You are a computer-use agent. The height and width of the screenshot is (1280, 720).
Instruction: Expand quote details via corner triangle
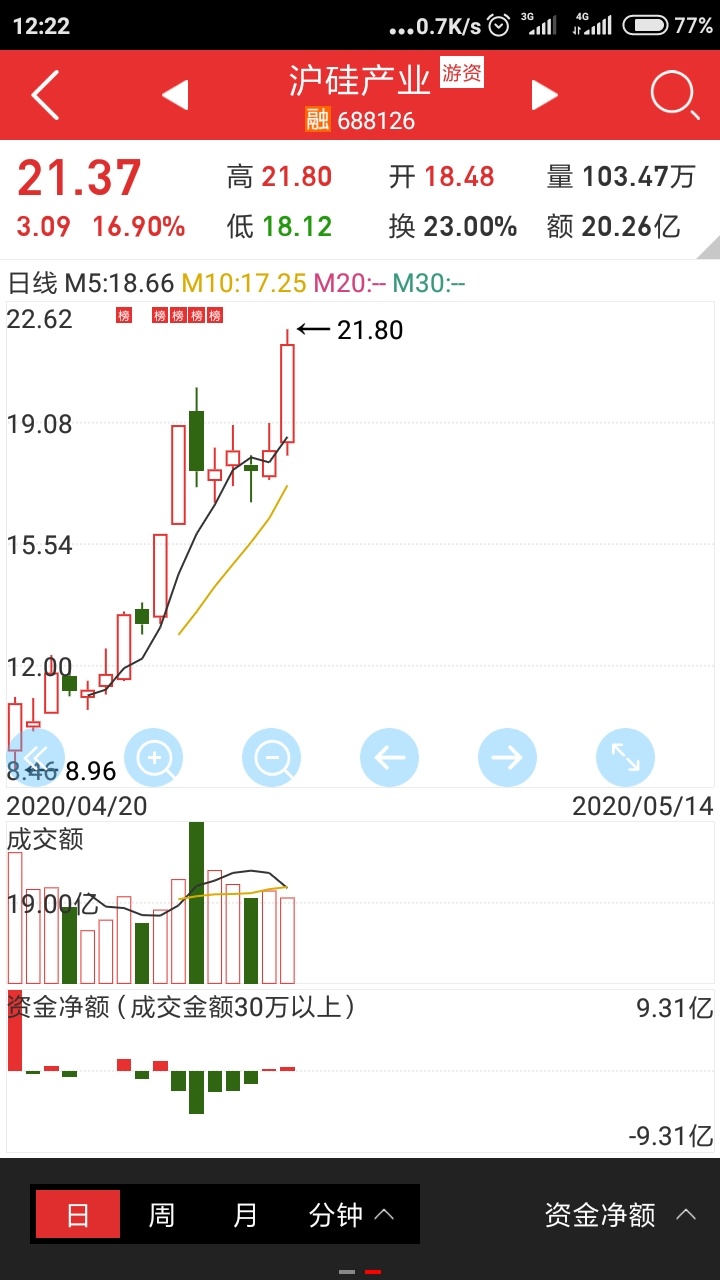coord(708,248)
